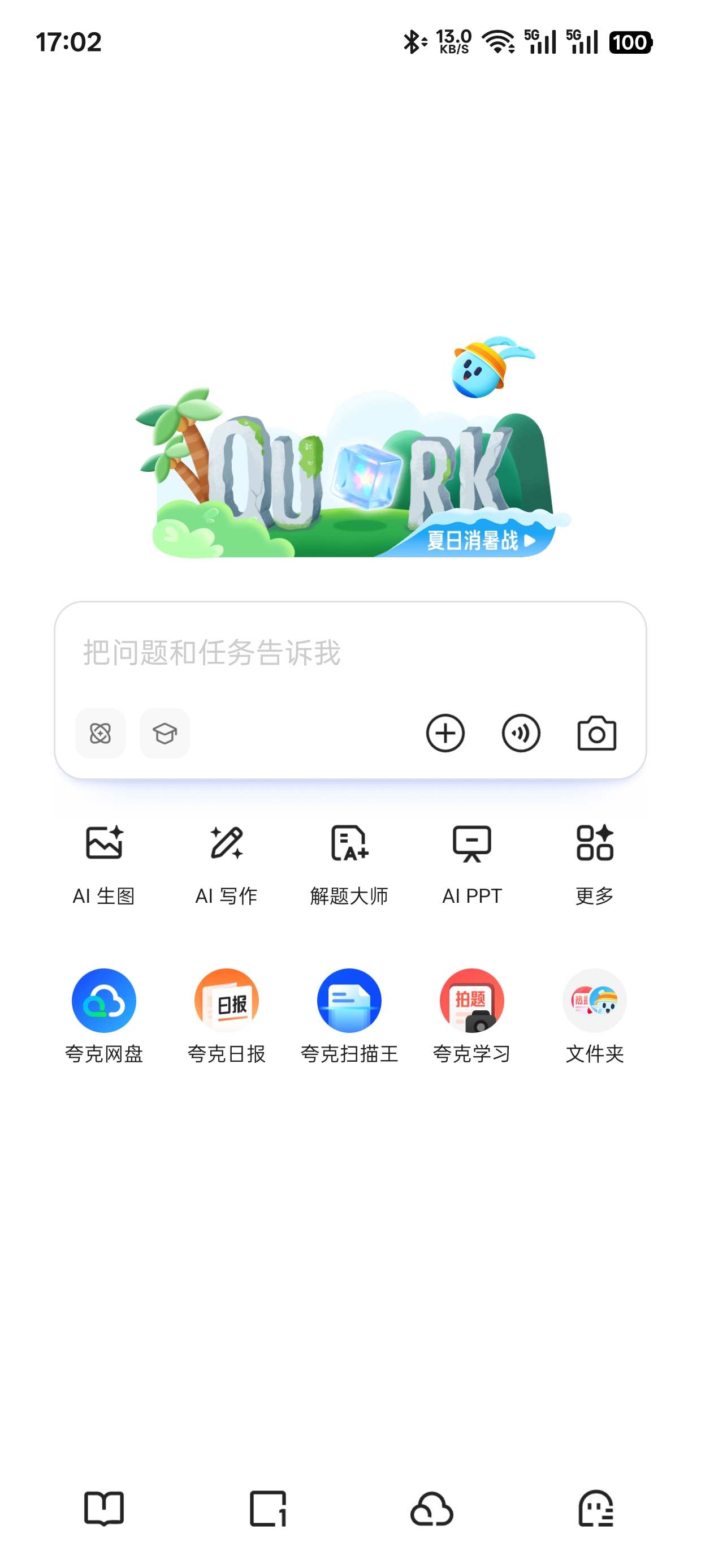The image size is (701, 1568).
Task: Open the camera search icon
Action: (596, 733)
